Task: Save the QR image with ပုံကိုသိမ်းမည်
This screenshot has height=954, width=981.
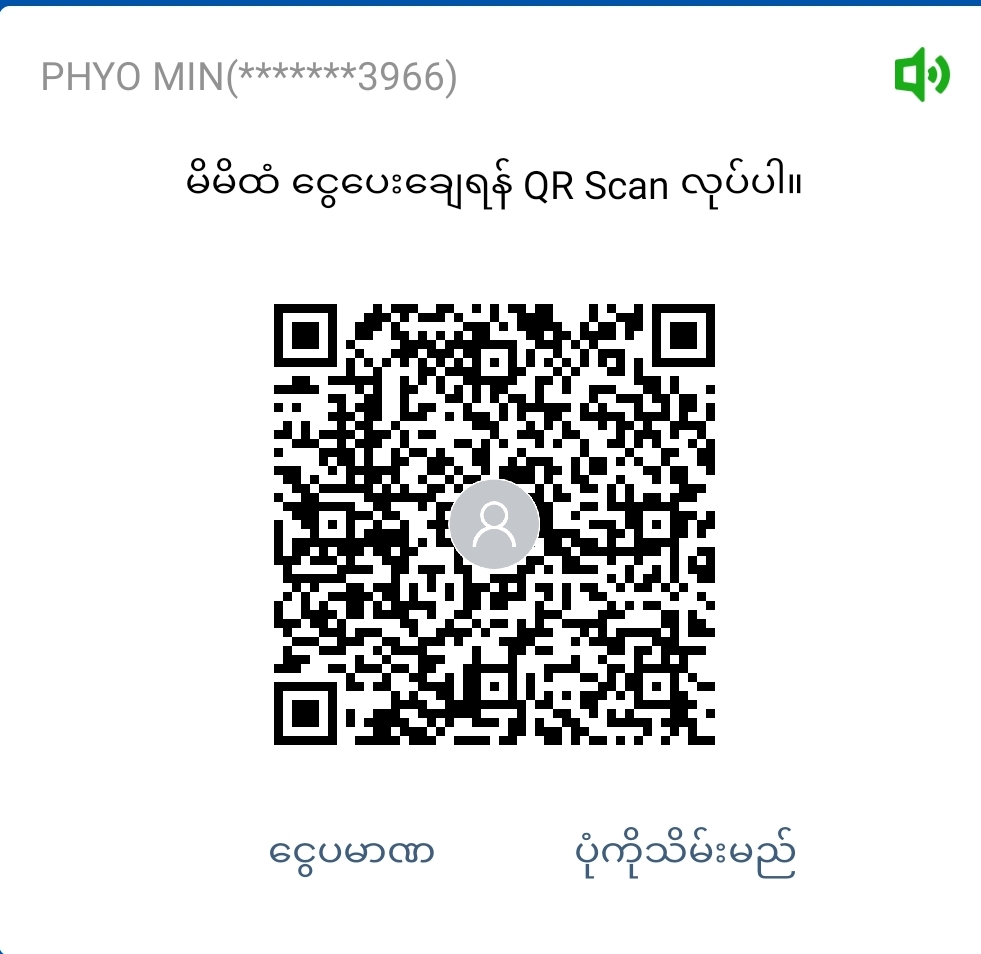Action: pos(681,853)
